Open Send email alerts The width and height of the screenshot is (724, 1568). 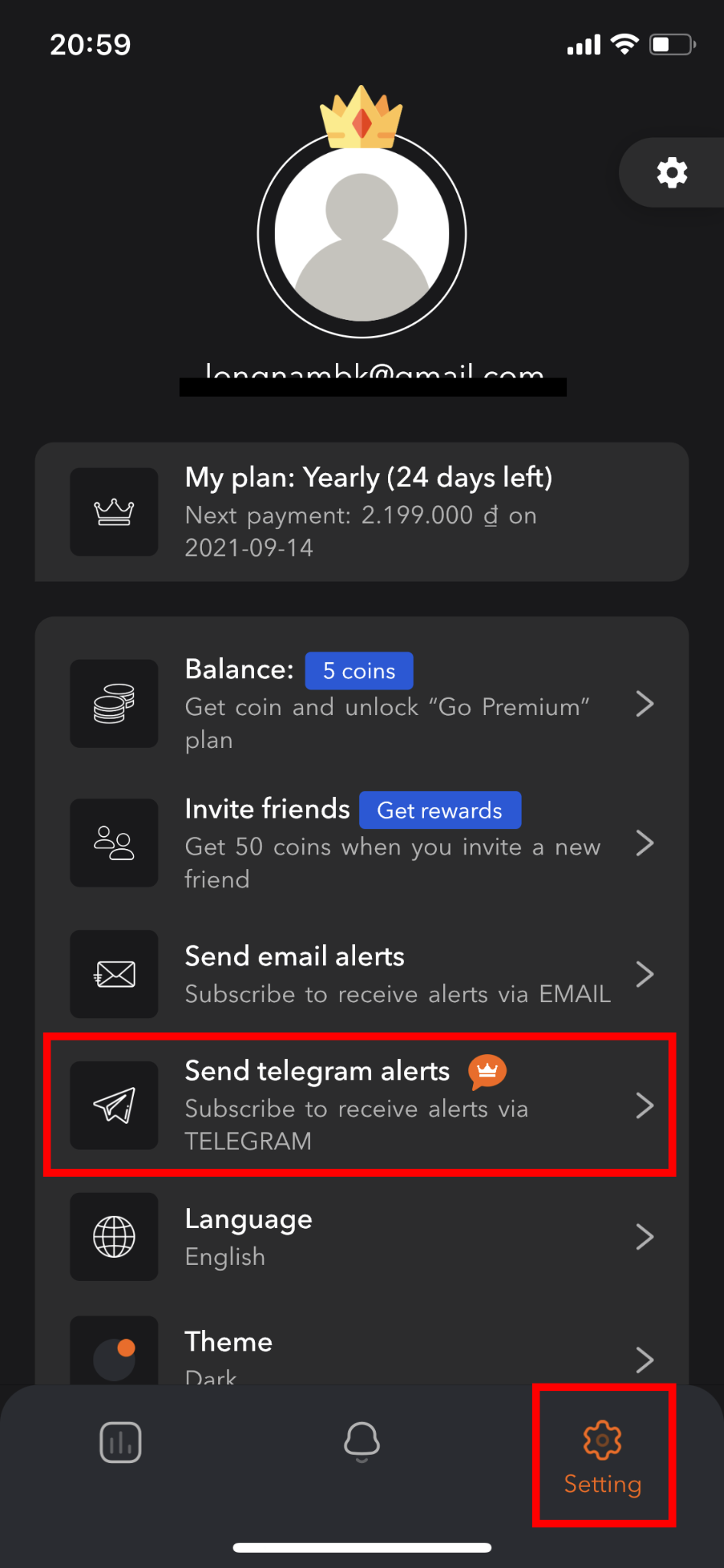(x=362, y=974)
